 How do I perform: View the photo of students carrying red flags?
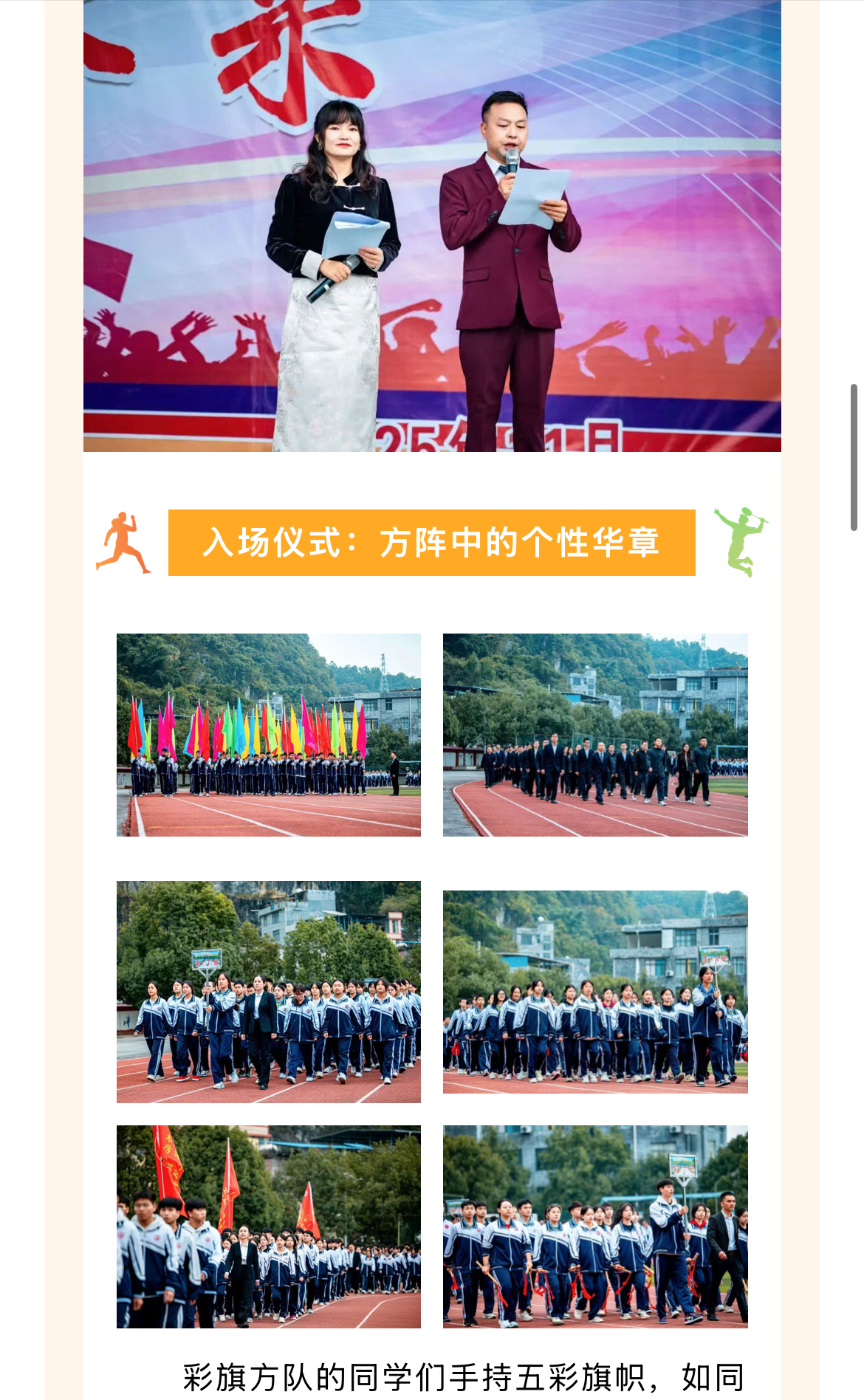tap(269, 1226)
